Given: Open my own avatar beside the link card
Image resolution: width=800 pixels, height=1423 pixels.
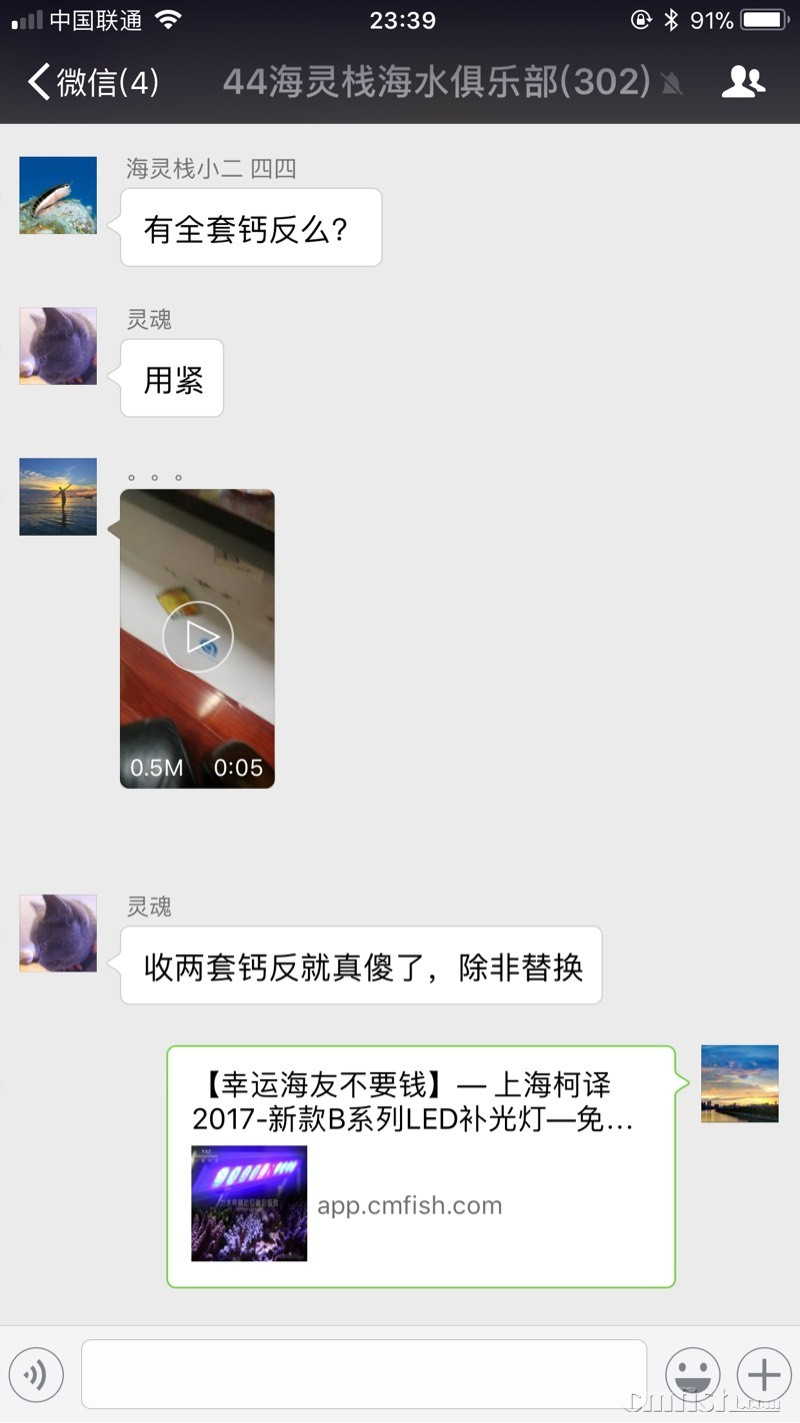Looking at the screenshot, I should coord(740,1084).
